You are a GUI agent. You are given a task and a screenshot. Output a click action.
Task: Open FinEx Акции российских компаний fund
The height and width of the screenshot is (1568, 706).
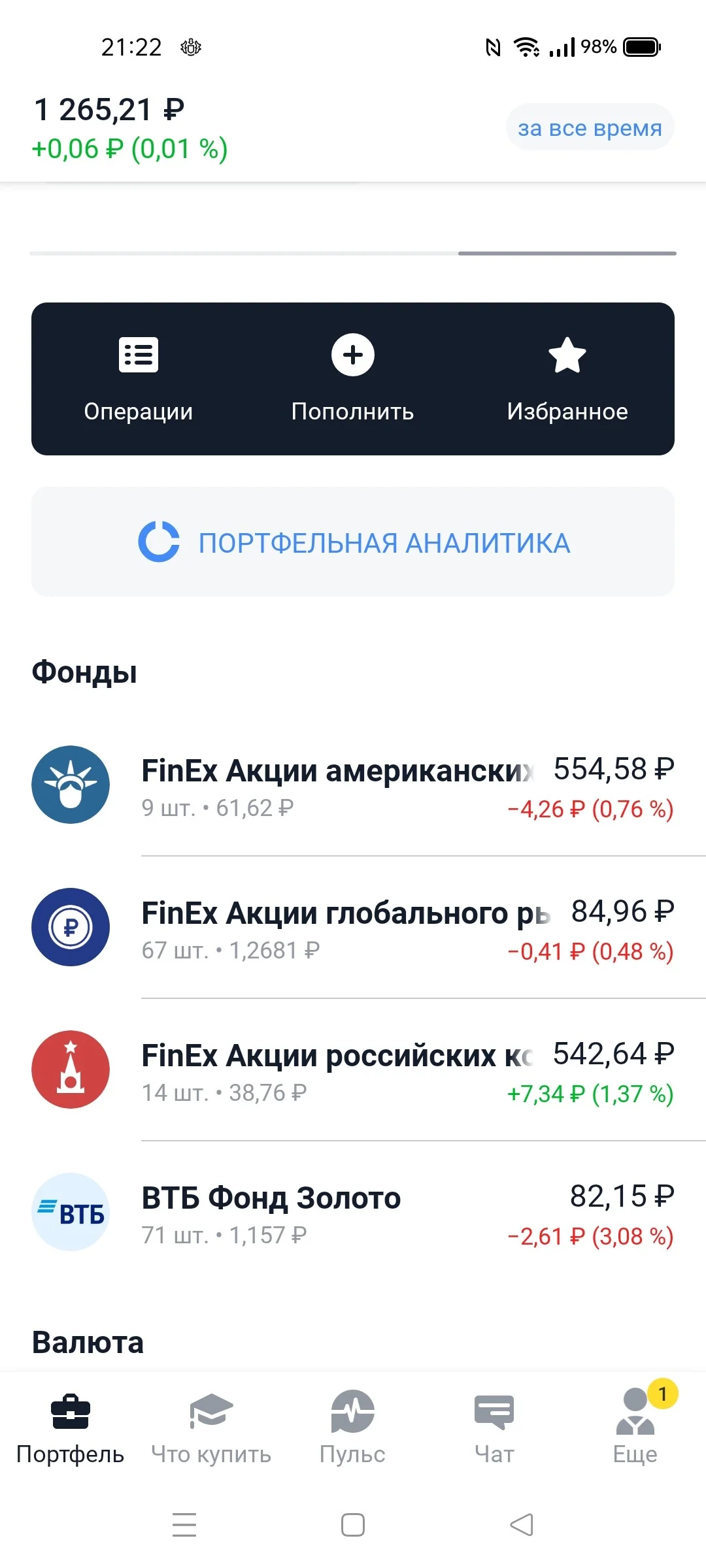353,1070
